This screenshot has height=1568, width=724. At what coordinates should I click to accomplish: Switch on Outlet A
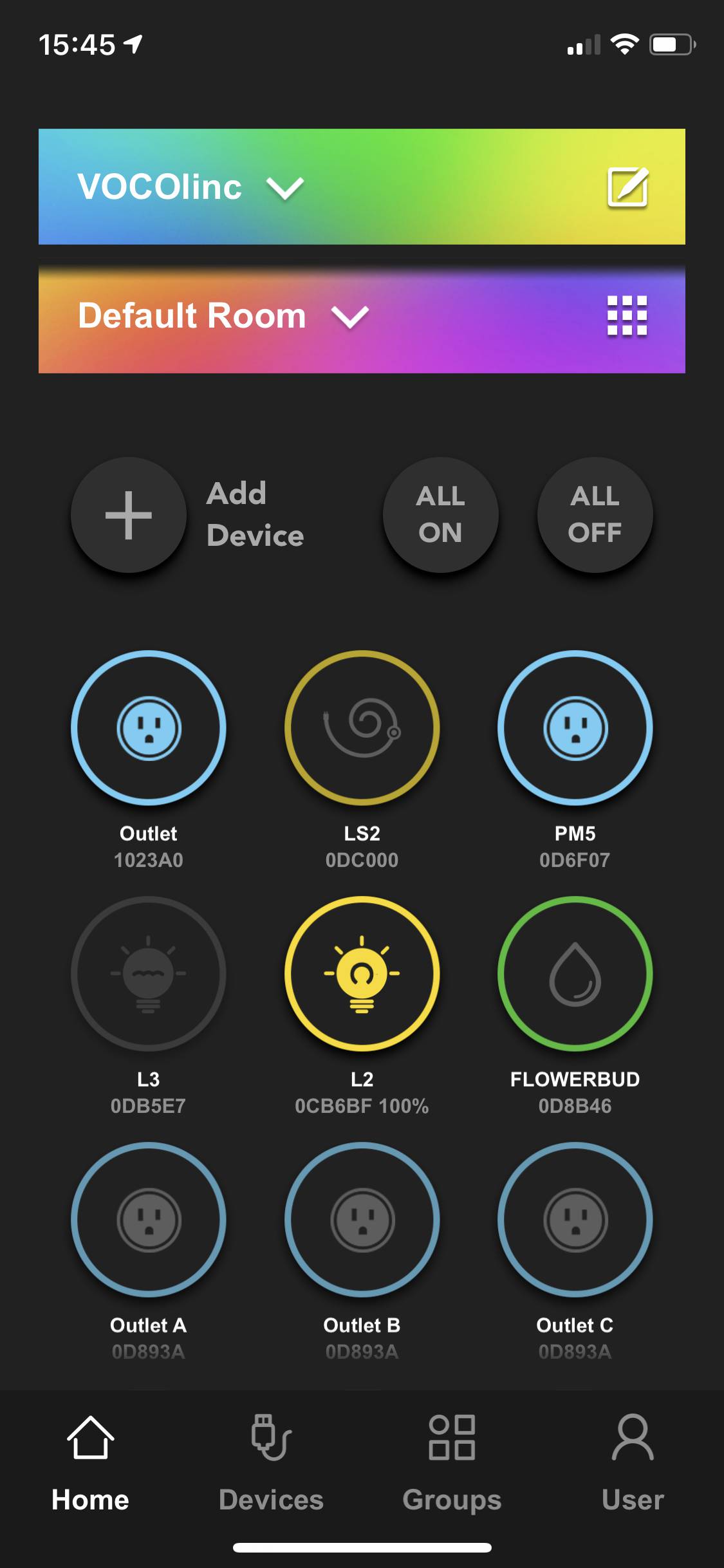149,1220
